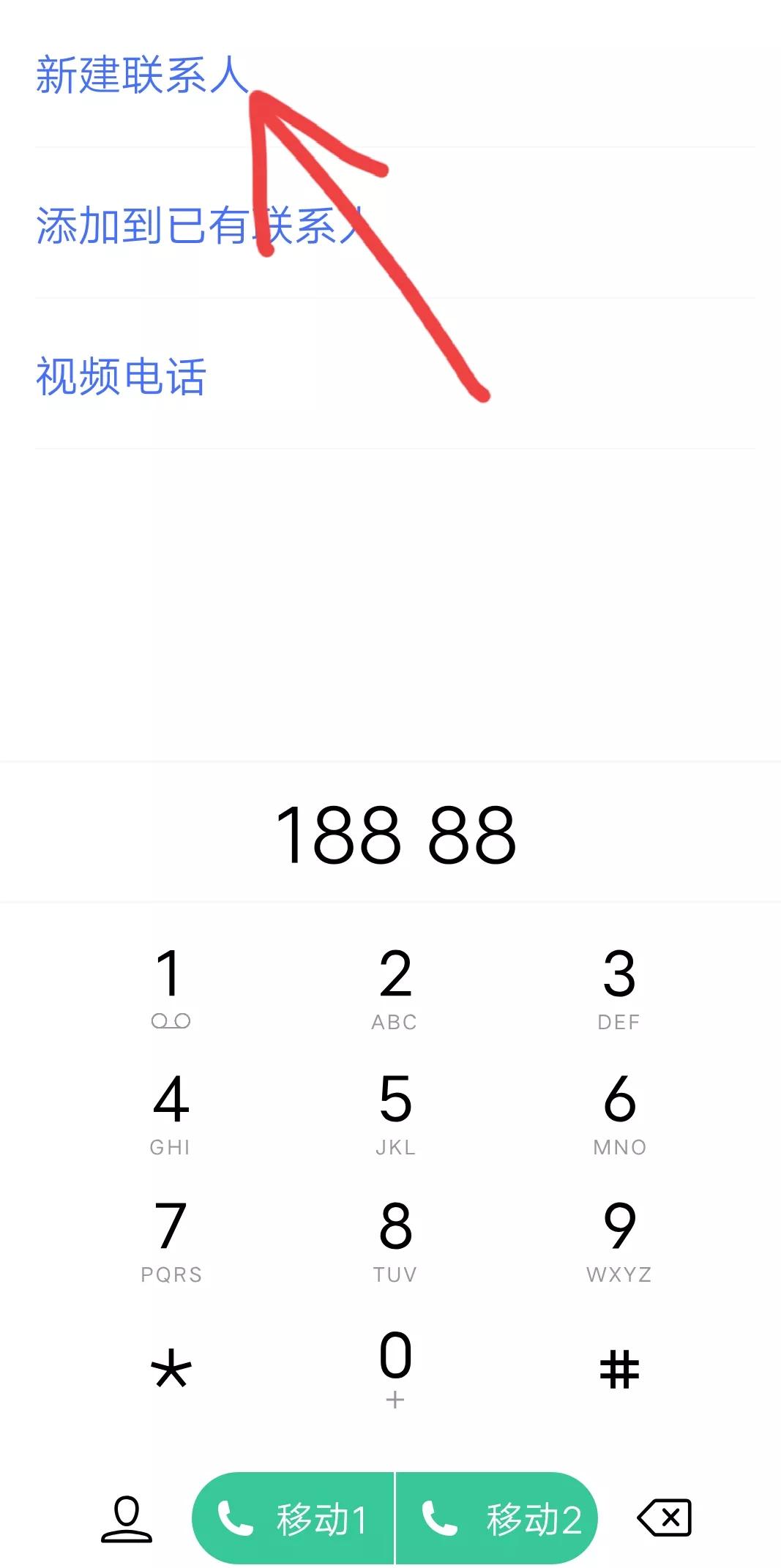Enter digit 3 DEF
Viewport: 781px width, 1568px height.
[619, 987]
